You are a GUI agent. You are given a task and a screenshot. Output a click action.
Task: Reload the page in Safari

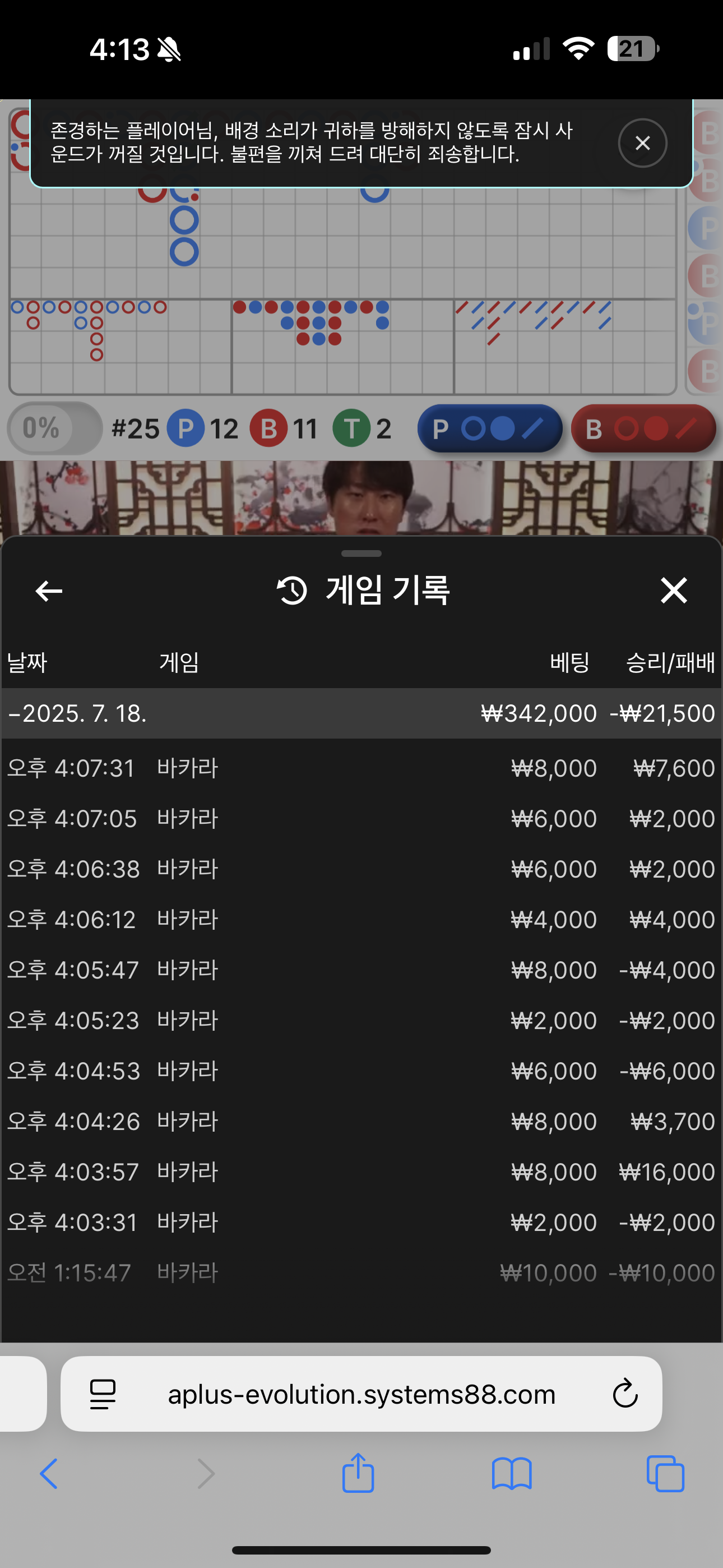pyautogui.click(x=624, y=1393)
